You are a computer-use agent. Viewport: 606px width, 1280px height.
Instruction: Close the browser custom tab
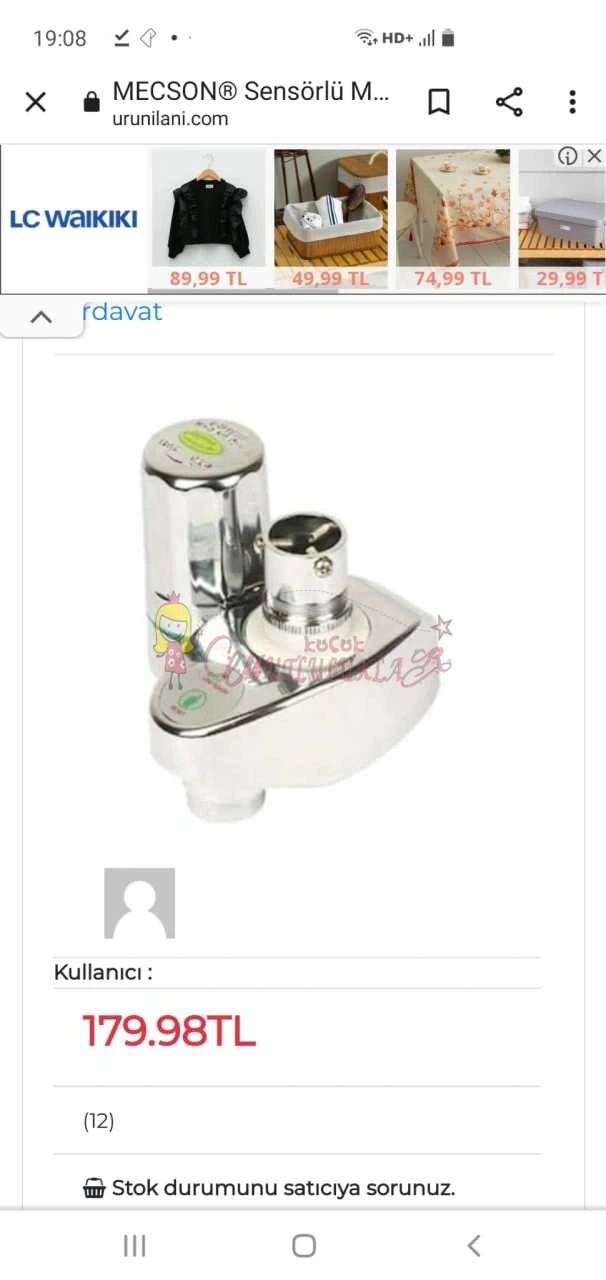coord(36,102)
